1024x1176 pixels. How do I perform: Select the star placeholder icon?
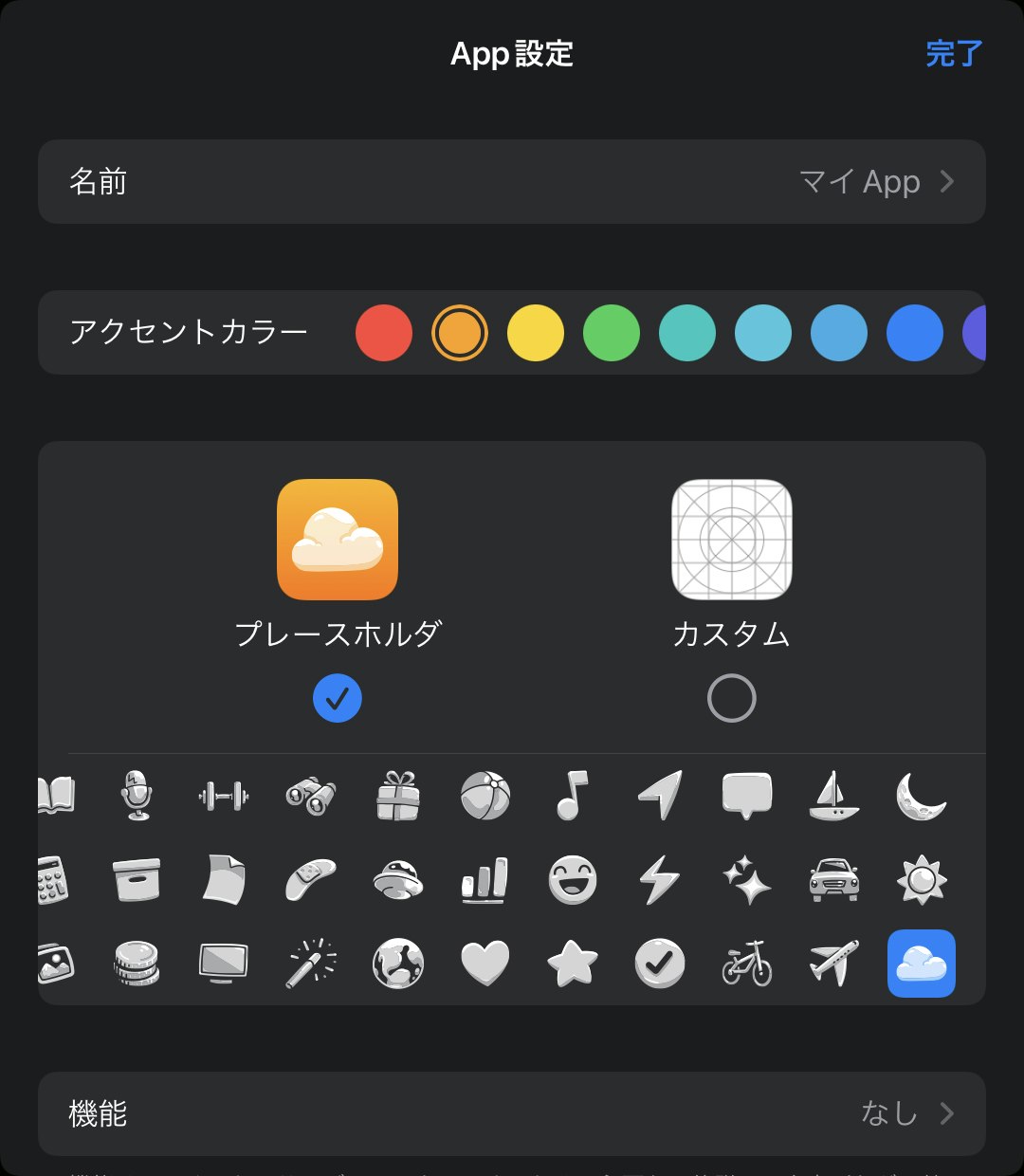point(573,964)
